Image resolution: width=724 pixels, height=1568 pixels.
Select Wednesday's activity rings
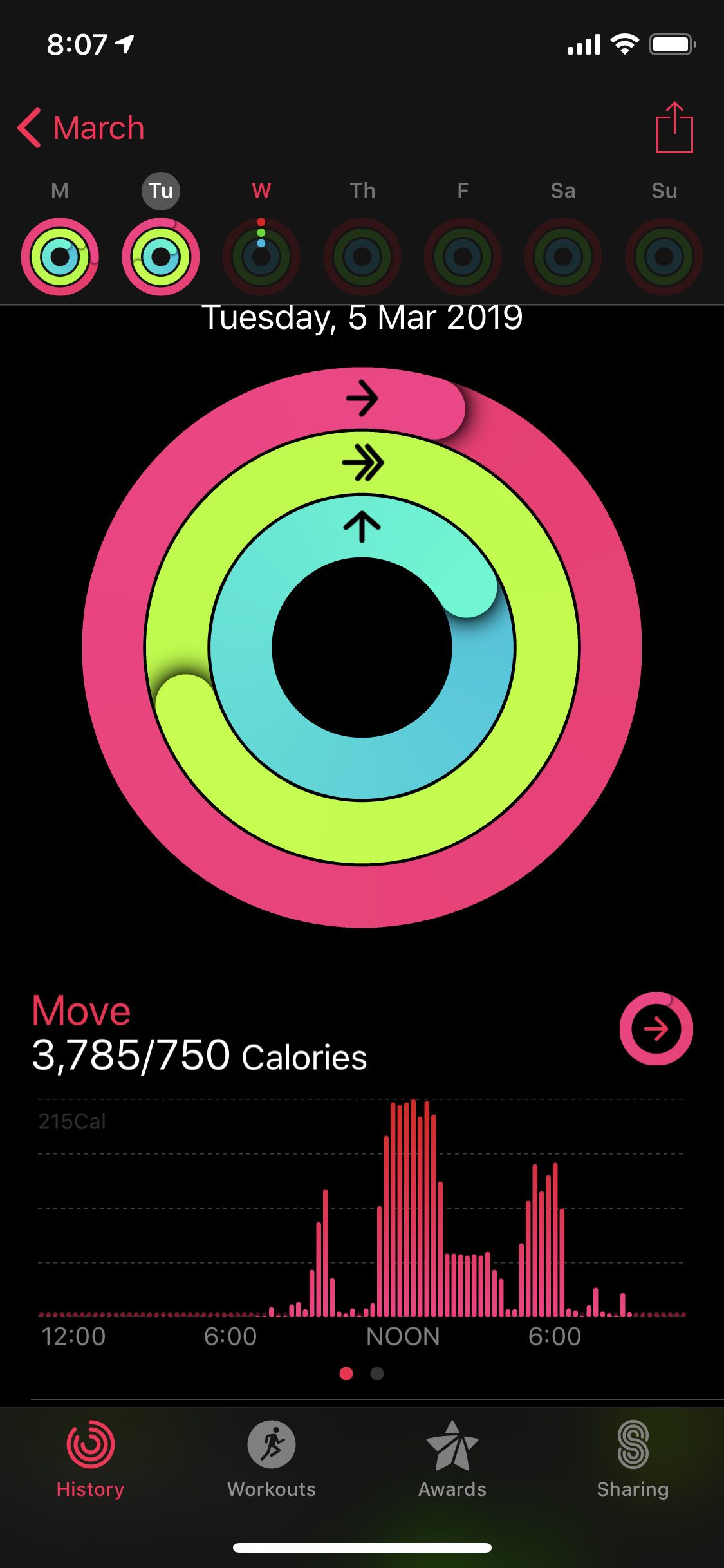(x=261, y=256)
